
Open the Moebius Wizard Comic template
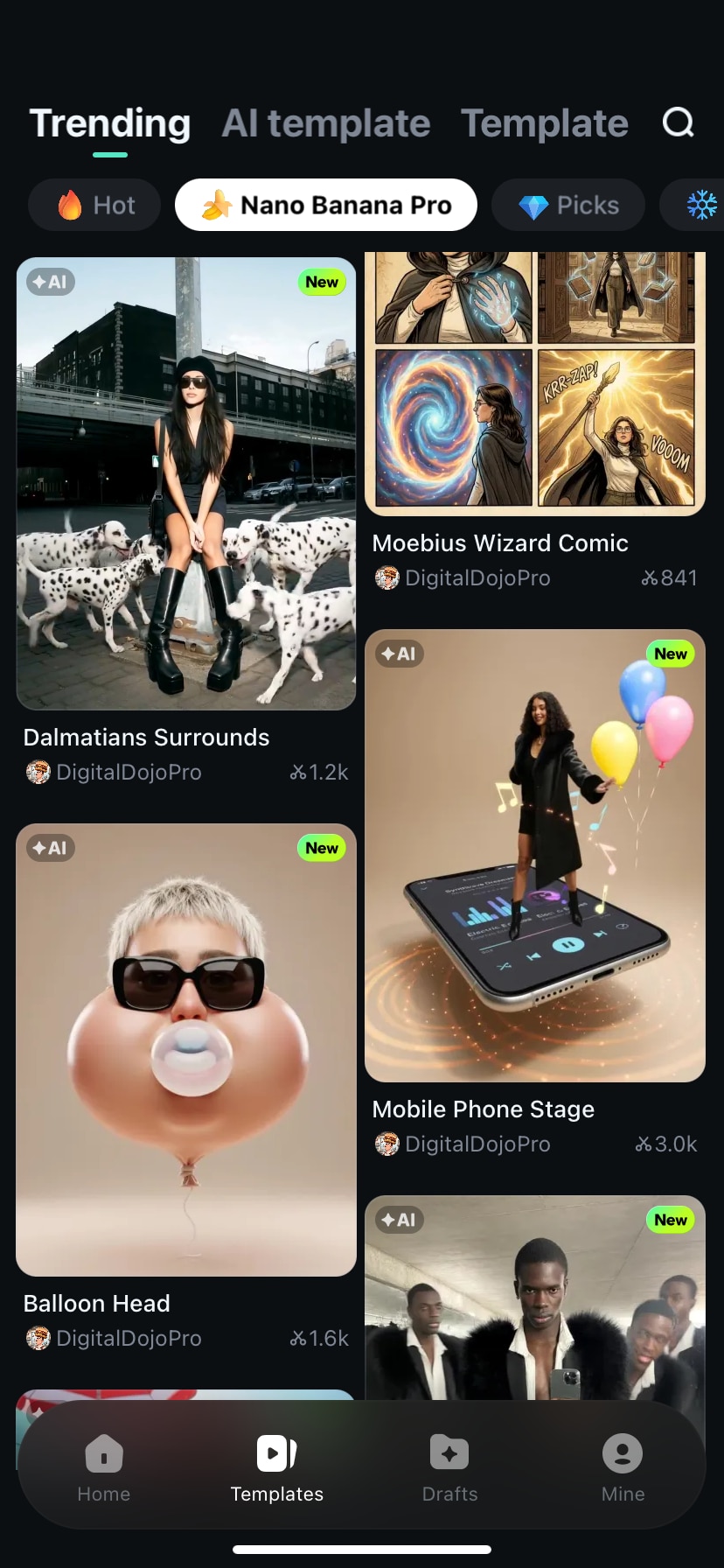coord(534,382)
